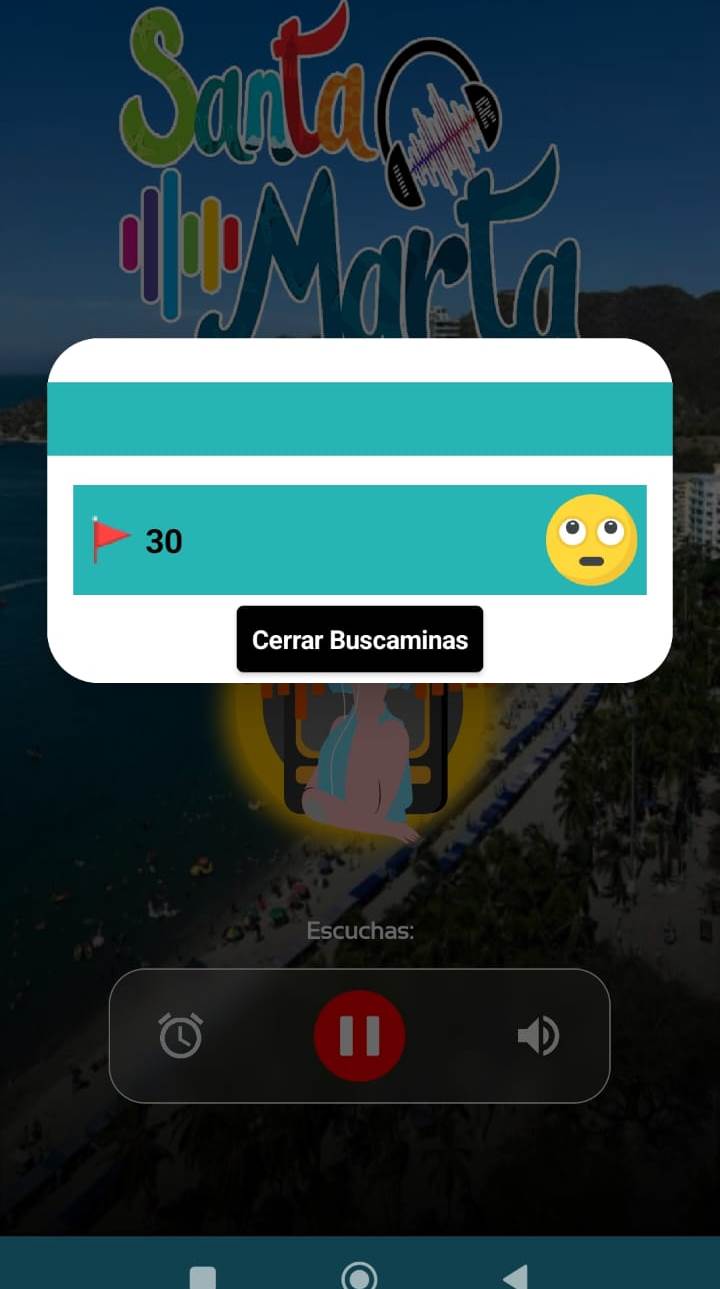This screenshot has width=720, height=1289.
Task: Open the volume speaker control
Action: 538,1036
